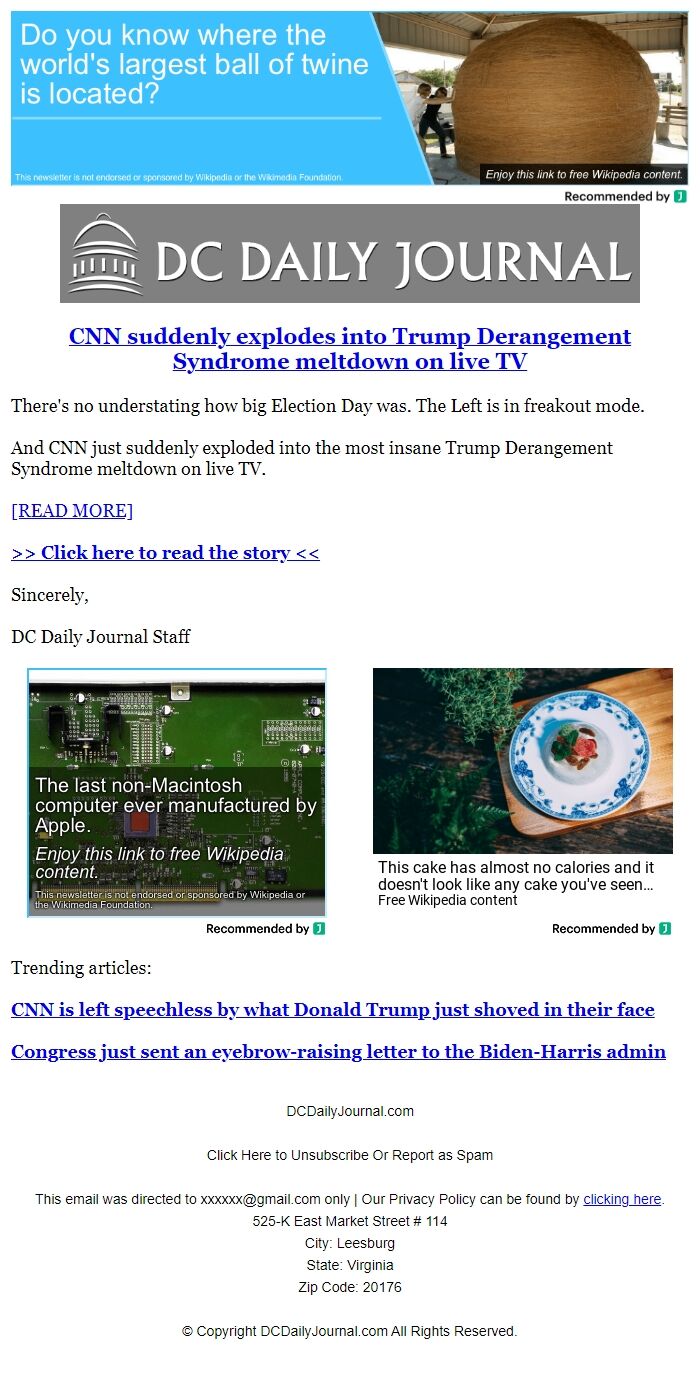Tap the DC Daily Journal header banner
The width and height of the screenshot is (700, 1388).
tap(349, 254)
